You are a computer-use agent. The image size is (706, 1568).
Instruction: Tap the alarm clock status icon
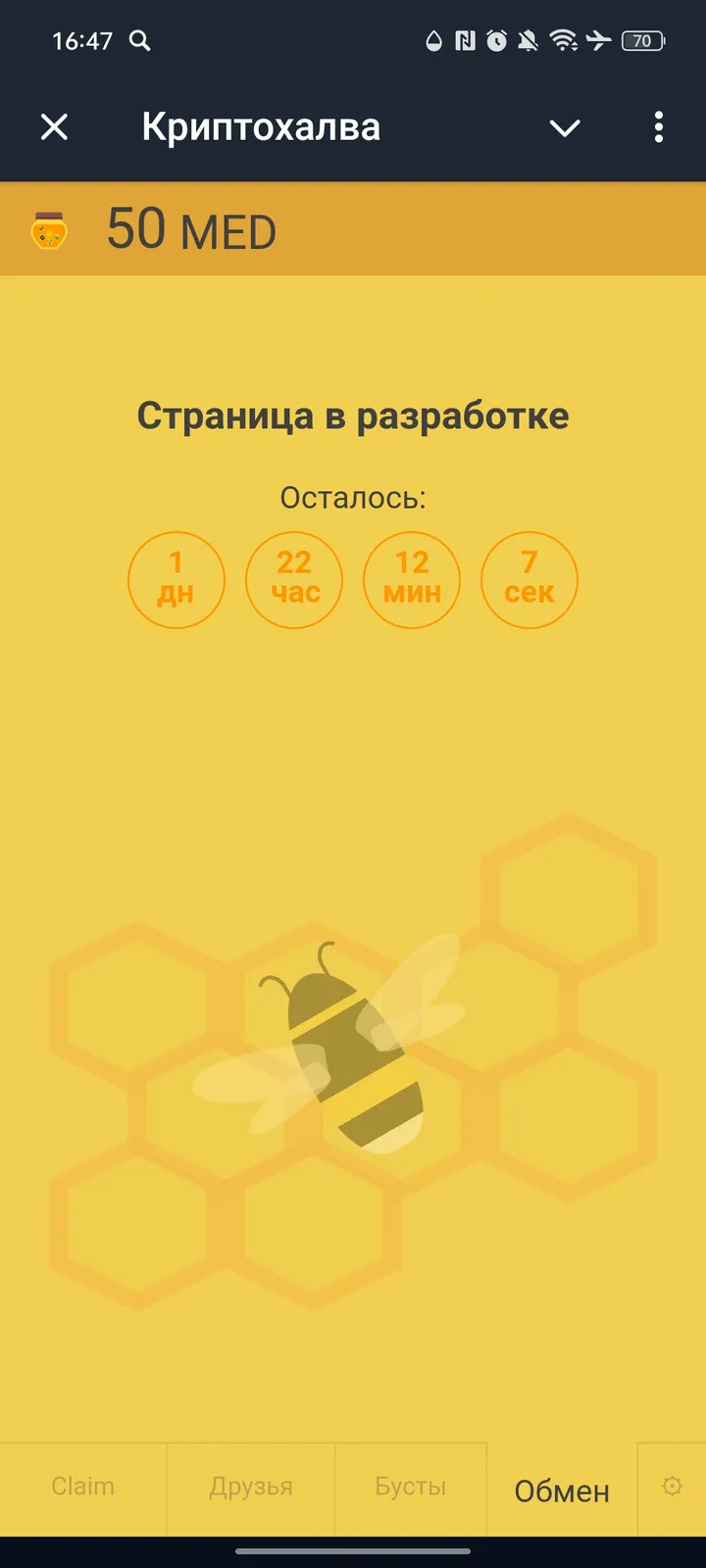(495, 41)
